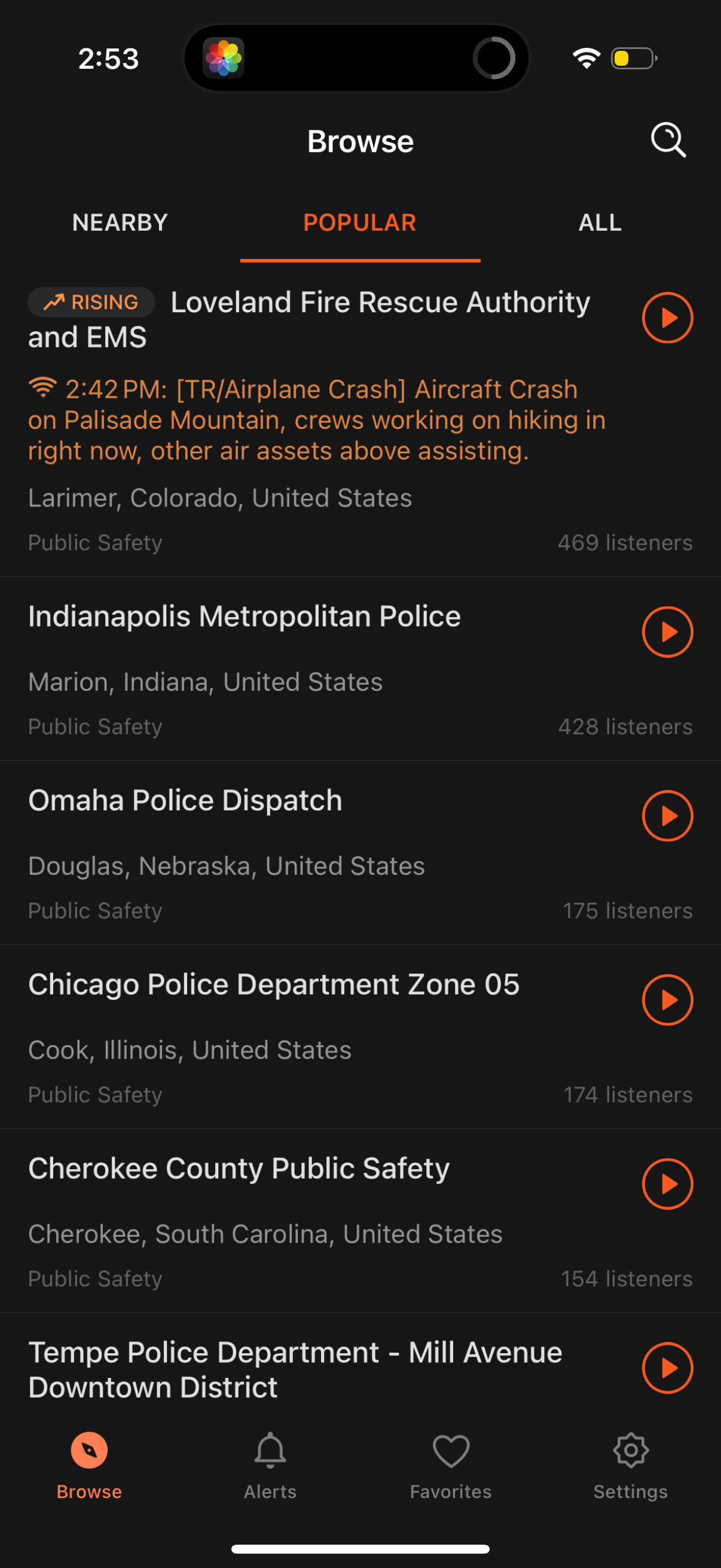Play the Omaha Police Dispatch feed

(667, 816)
